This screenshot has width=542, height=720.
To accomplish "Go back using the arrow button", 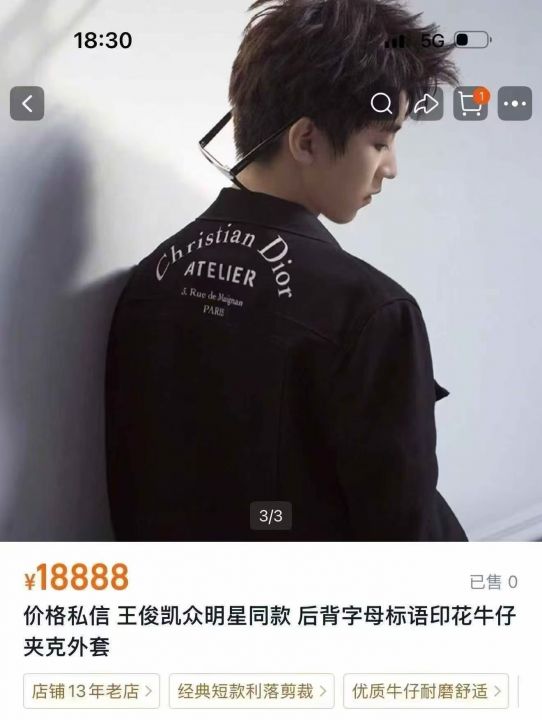I will click(27, 103).
